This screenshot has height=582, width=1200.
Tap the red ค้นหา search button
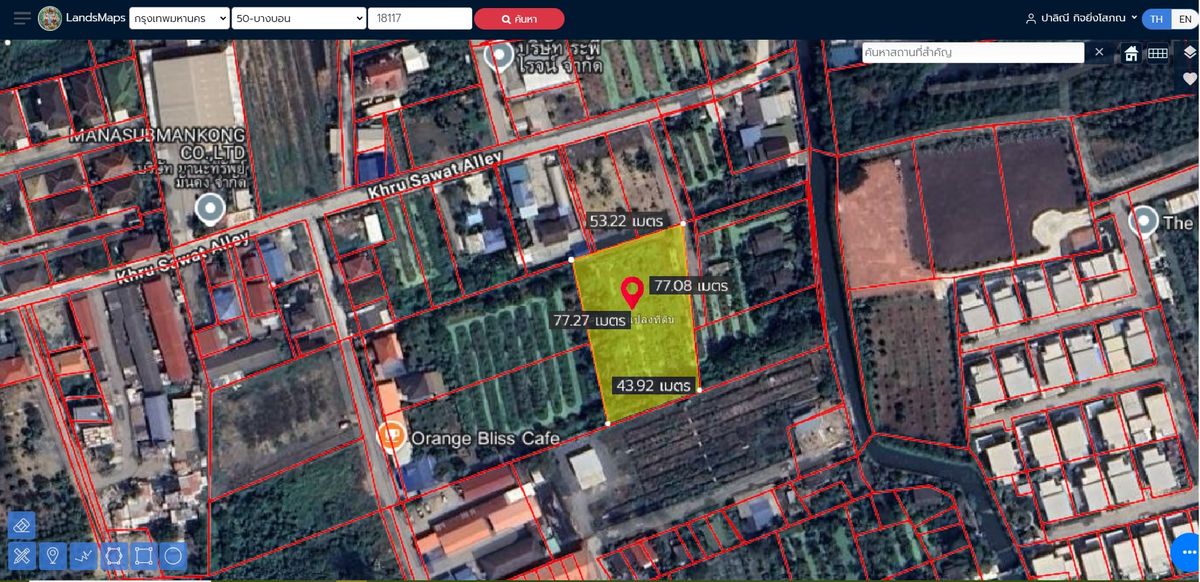(x=519, y=19)
